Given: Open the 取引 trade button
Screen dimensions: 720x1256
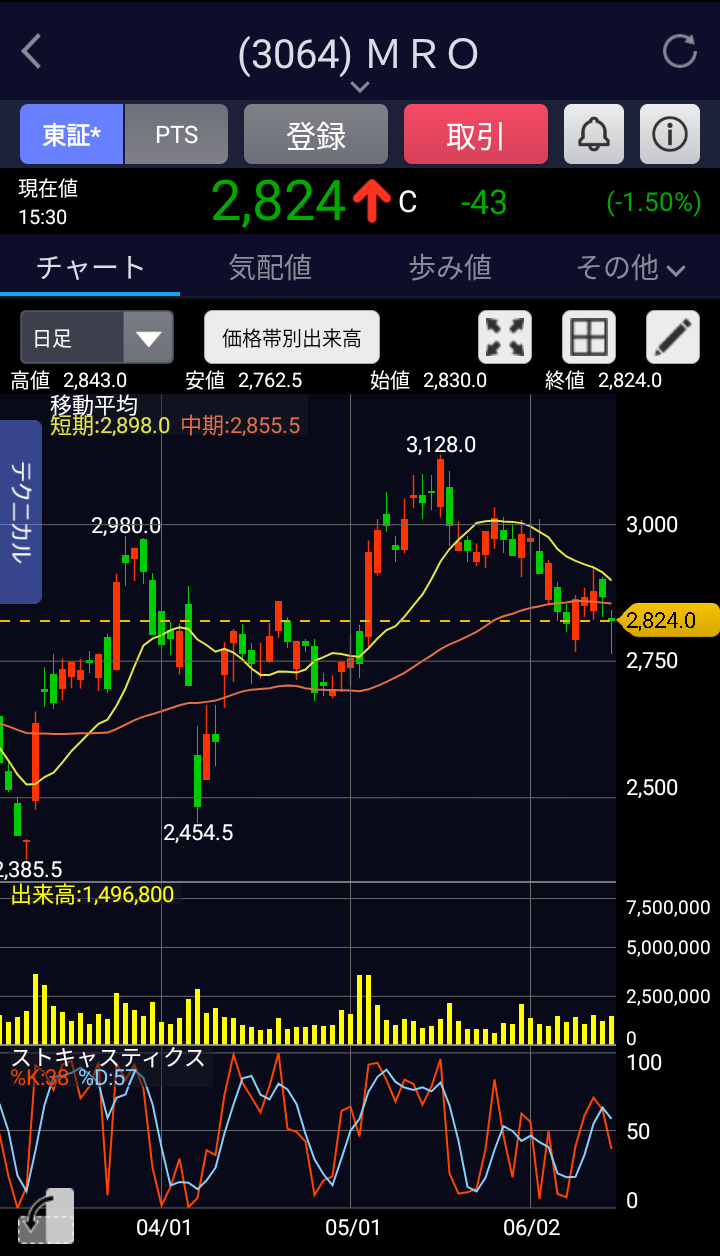Looking at the screenshot, I should [x=476, y=134].
